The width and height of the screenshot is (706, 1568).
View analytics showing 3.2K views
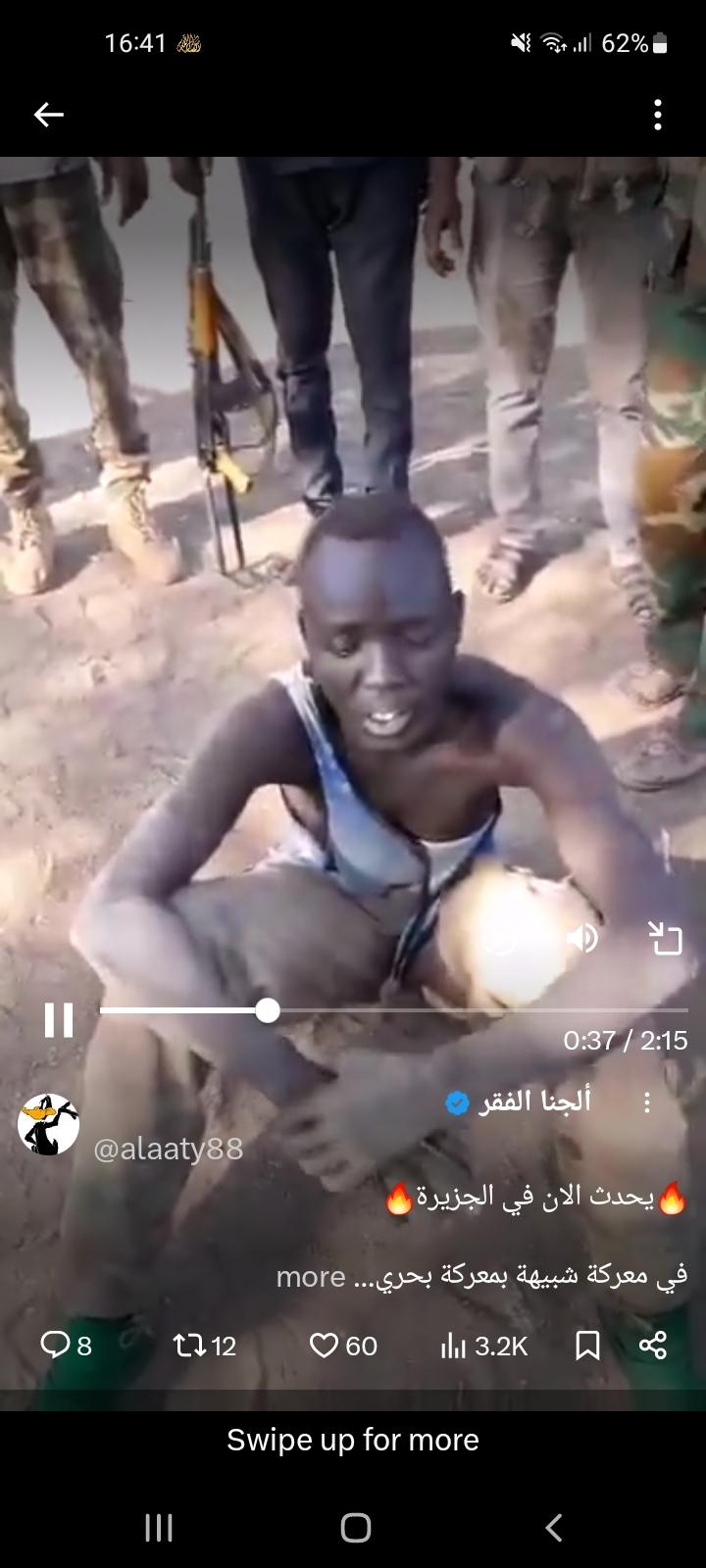pos(483,1346)
